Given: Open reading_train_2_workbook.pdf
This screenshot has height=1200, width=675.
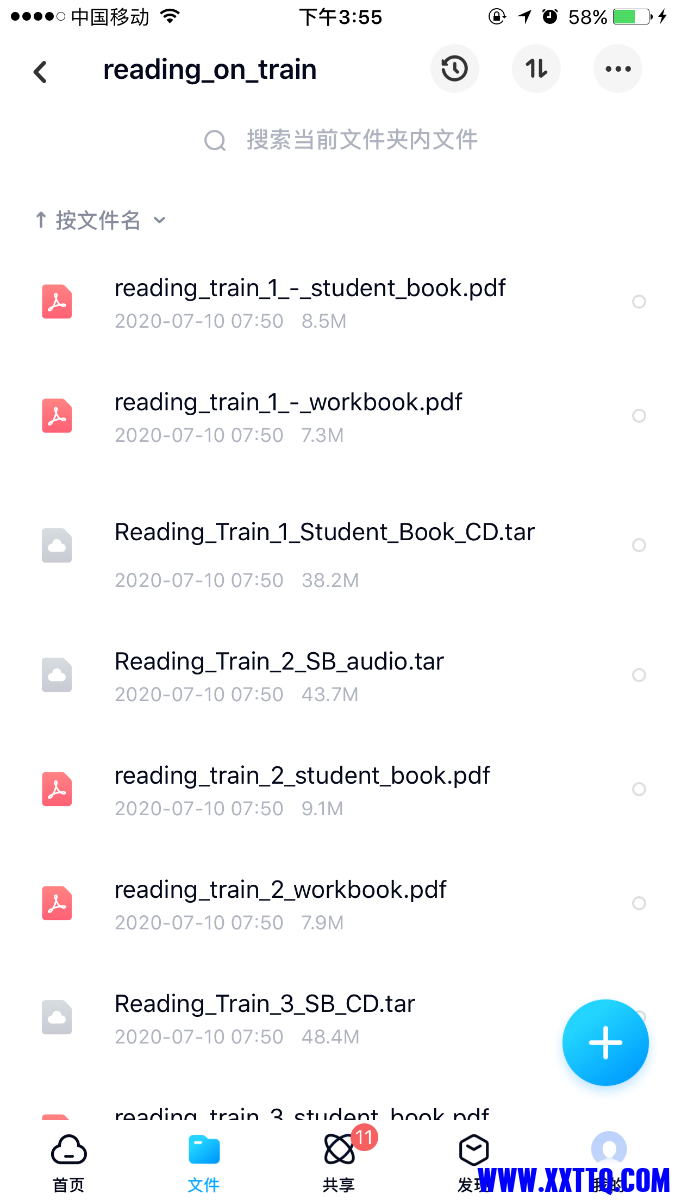Looking at the screenshot, I should (x=280, y=903).
